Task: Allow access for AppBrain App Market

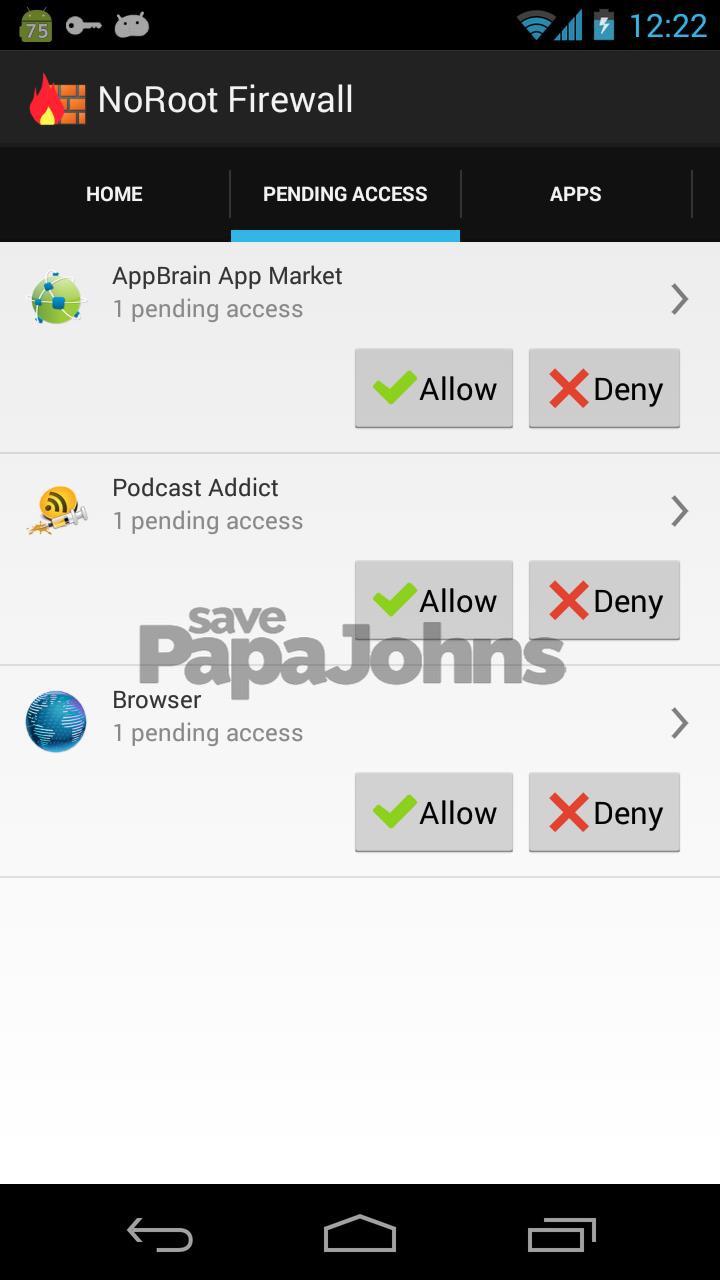Action: pyautogui.click(x=434, y=389)
